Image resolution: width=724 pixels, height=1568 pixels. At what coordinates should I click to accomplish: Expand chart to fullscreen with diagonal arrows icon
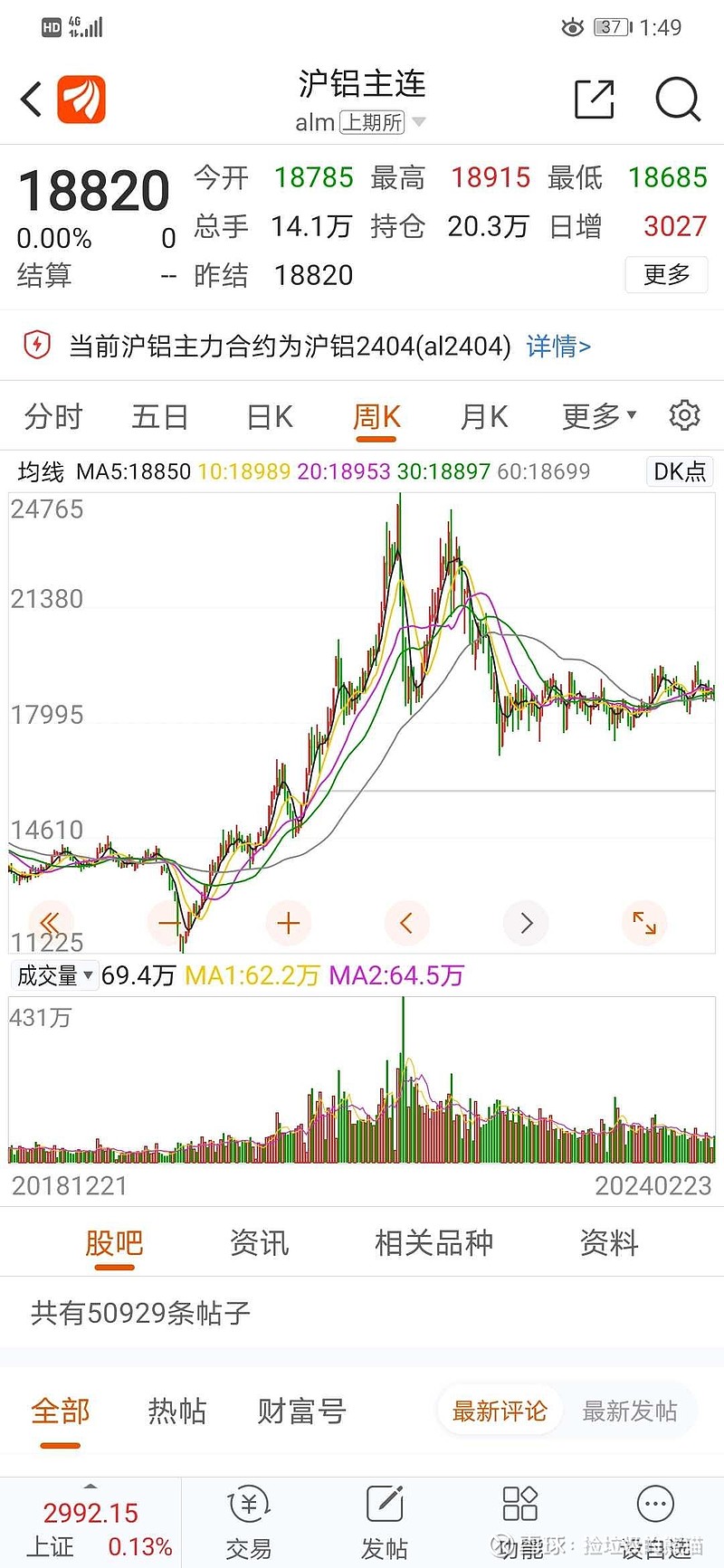(x=643, y=922)
